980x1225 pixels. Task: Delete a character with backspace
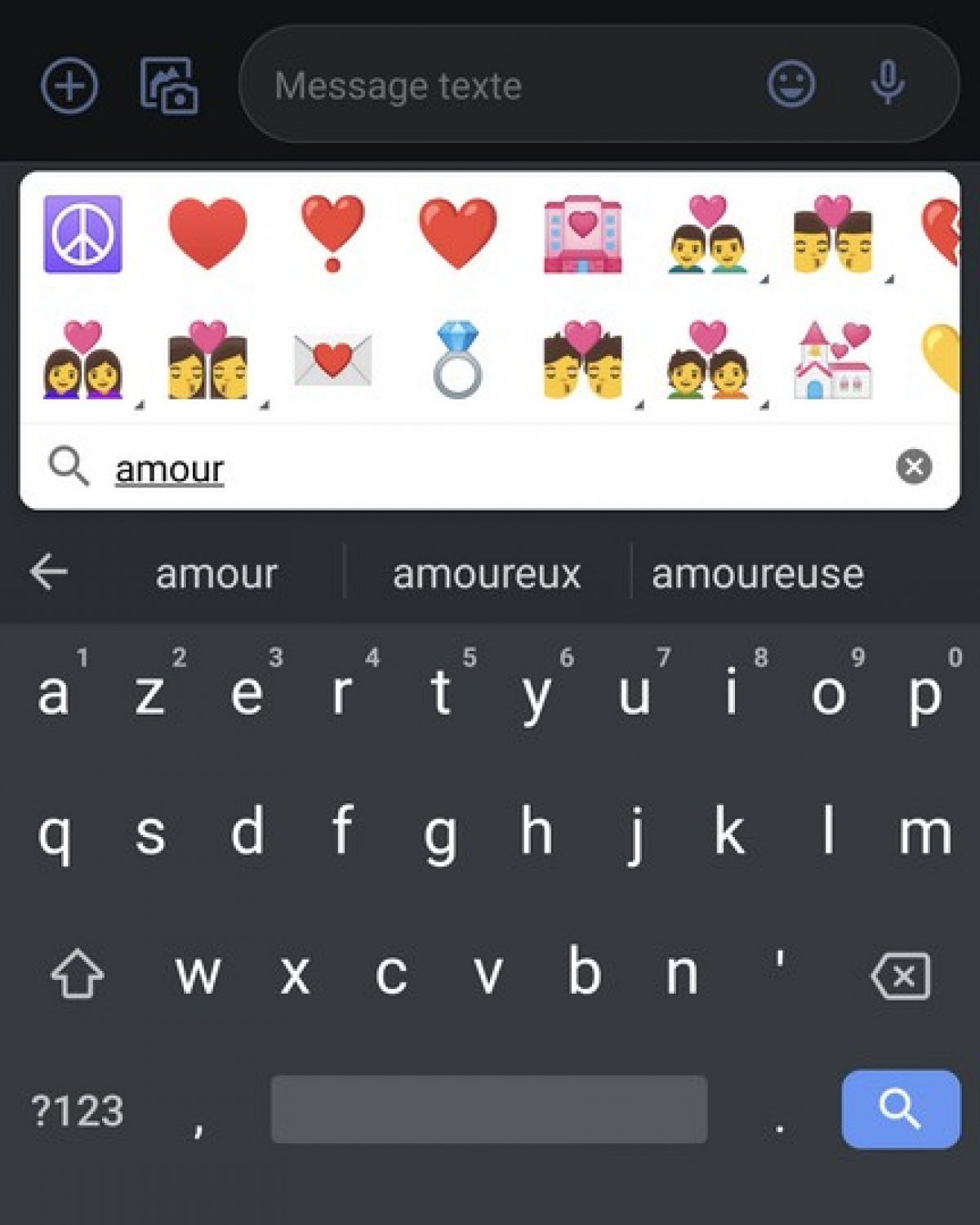pyautogui.click(x=901, y=975)
